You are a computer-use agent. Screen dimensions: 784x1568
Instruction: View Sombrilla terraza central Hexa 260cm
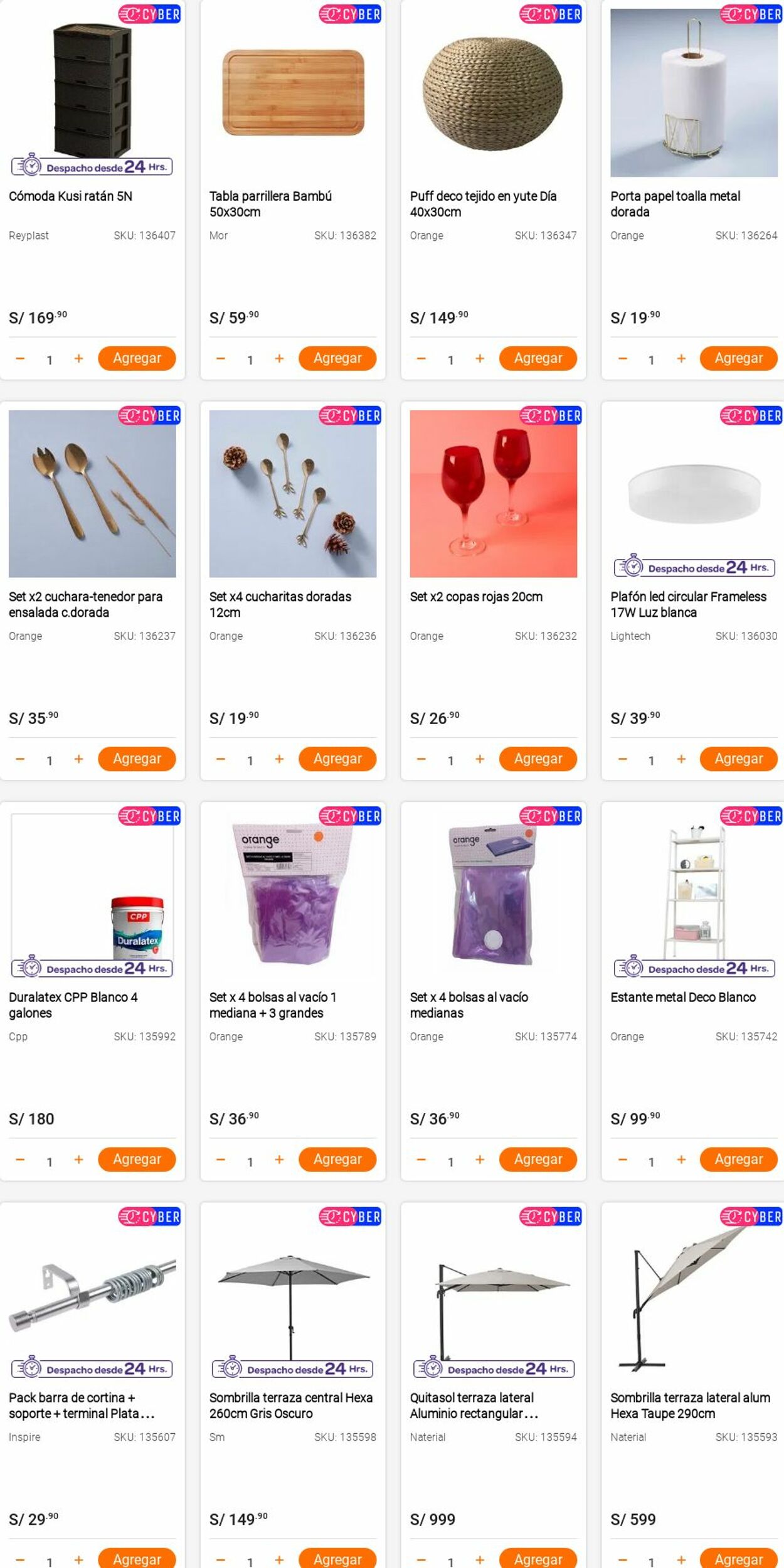[290, 1405]
